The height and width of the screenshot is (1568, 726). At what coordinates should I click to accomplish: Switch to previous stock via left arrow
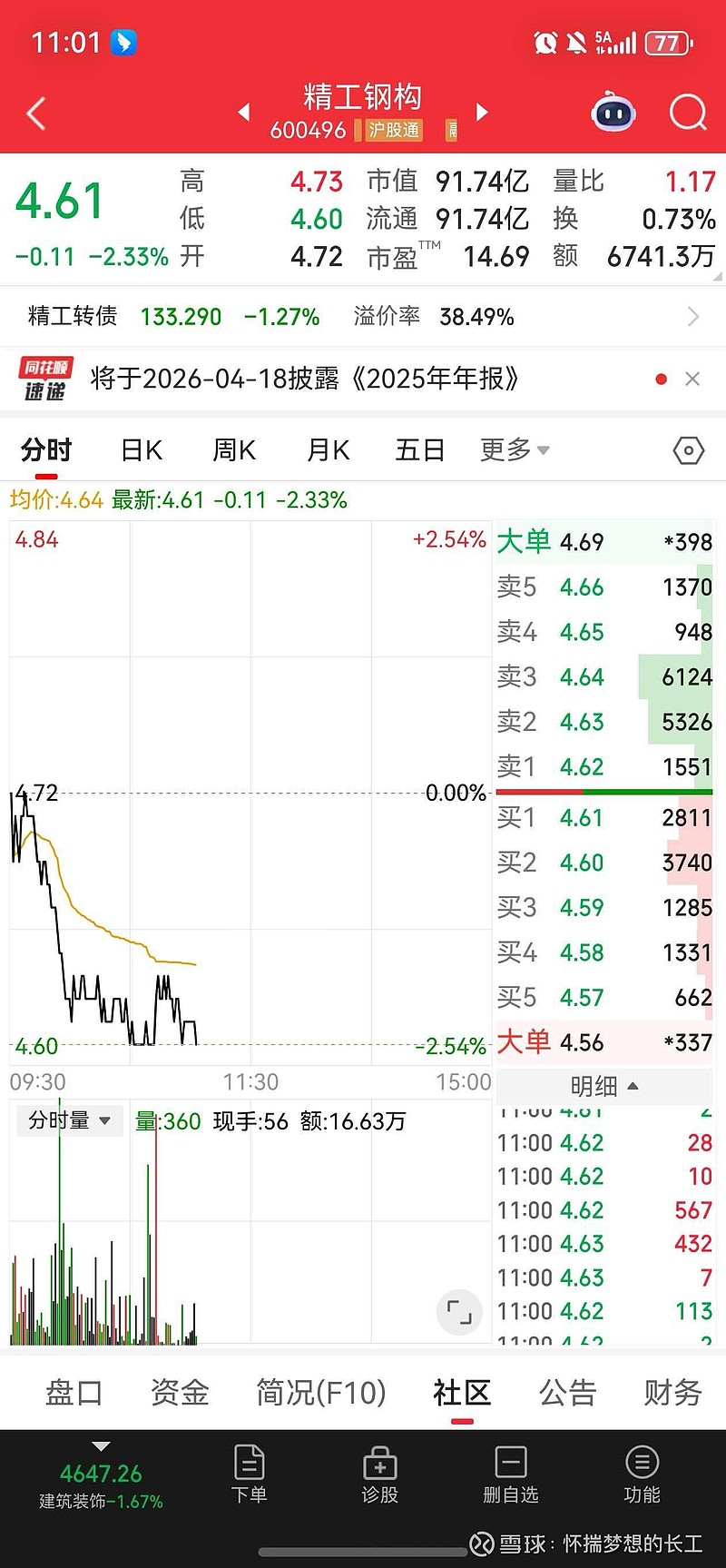tap(243, 112)
